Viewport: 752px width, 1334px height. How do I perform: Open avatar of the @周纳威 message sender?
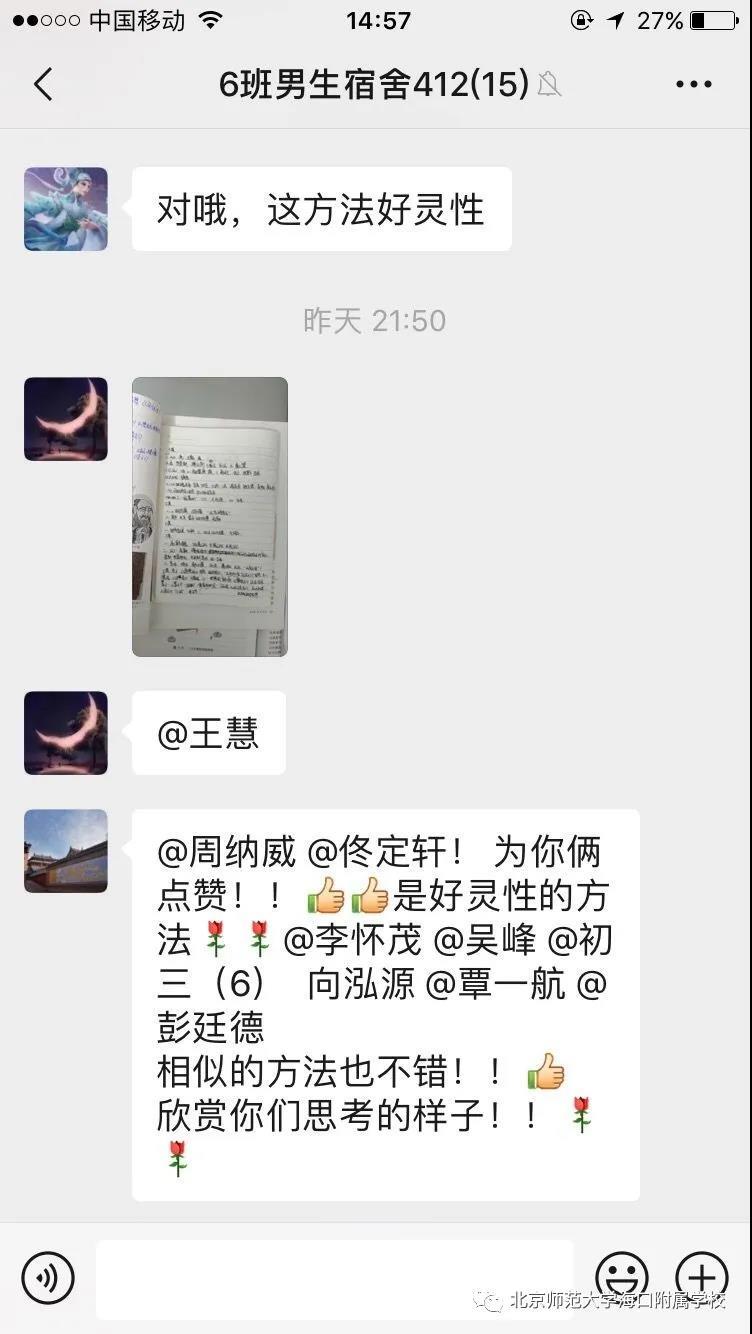(x=66, y=851)
